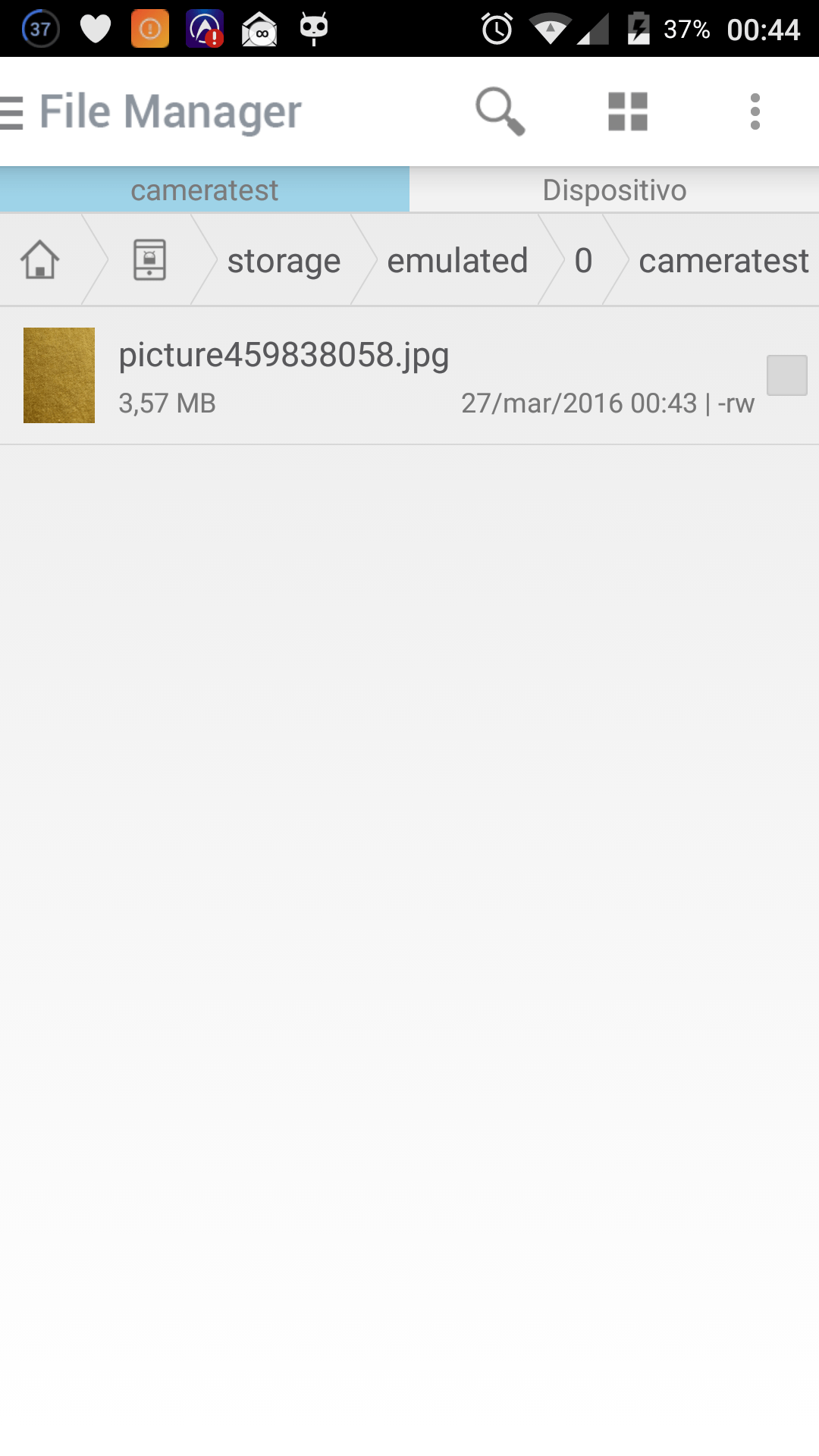Open the storage folder from breadcrumb
Screen dimensions: 819x1456
[x=284, y=259]
